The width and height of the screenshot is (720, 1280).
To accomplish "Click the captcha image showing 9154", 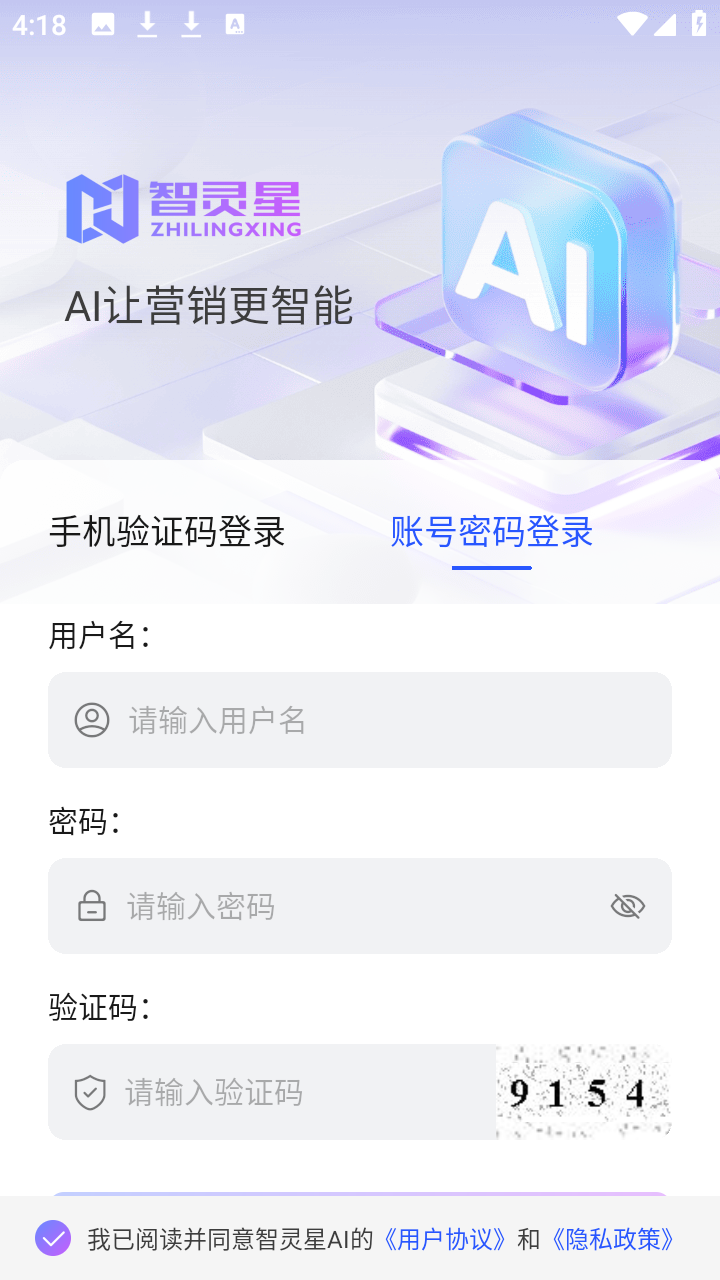I will (x=584, y=1092).
